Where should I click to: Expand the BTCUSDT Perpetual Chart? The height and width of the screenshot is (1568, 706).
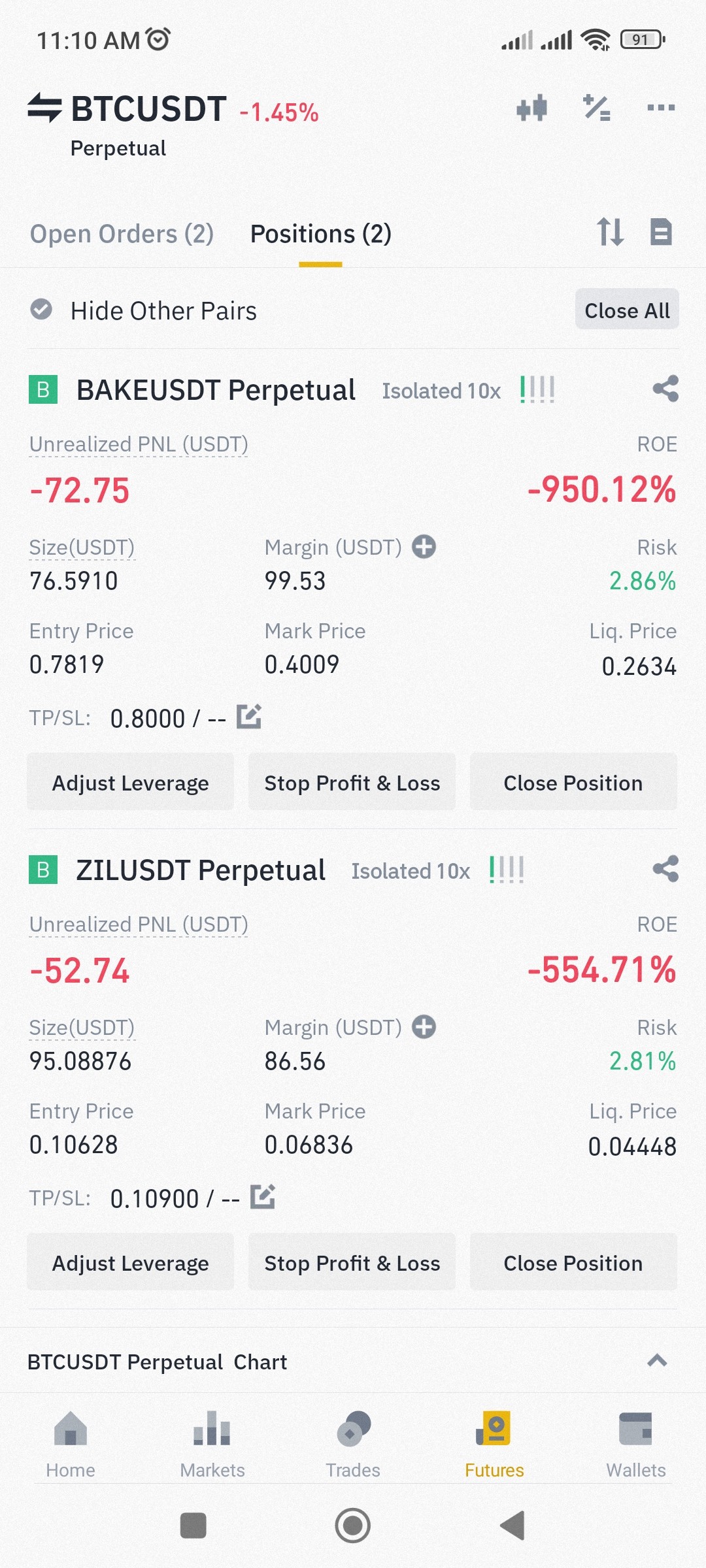click(657, 1361)
